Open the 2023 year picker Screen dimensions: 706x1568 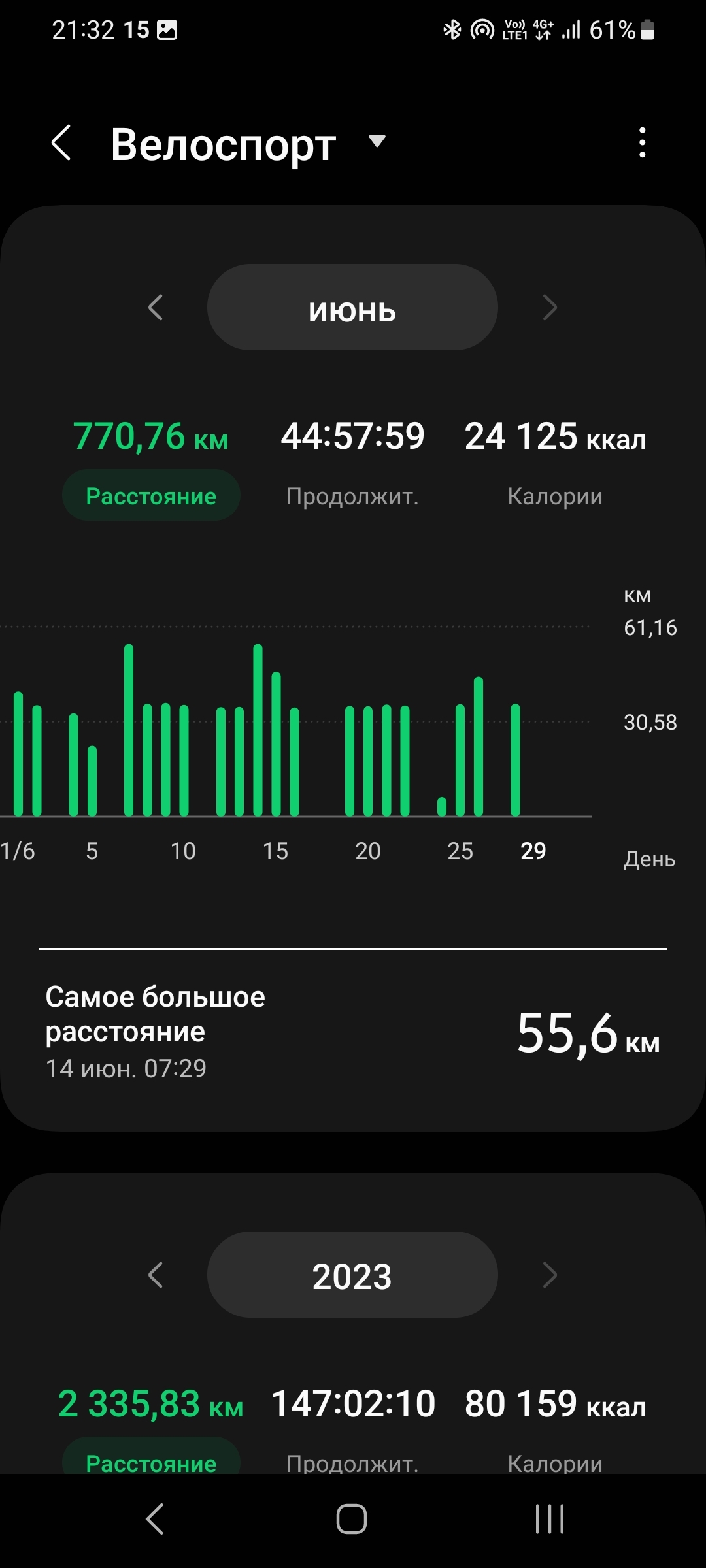(352, 1275)
